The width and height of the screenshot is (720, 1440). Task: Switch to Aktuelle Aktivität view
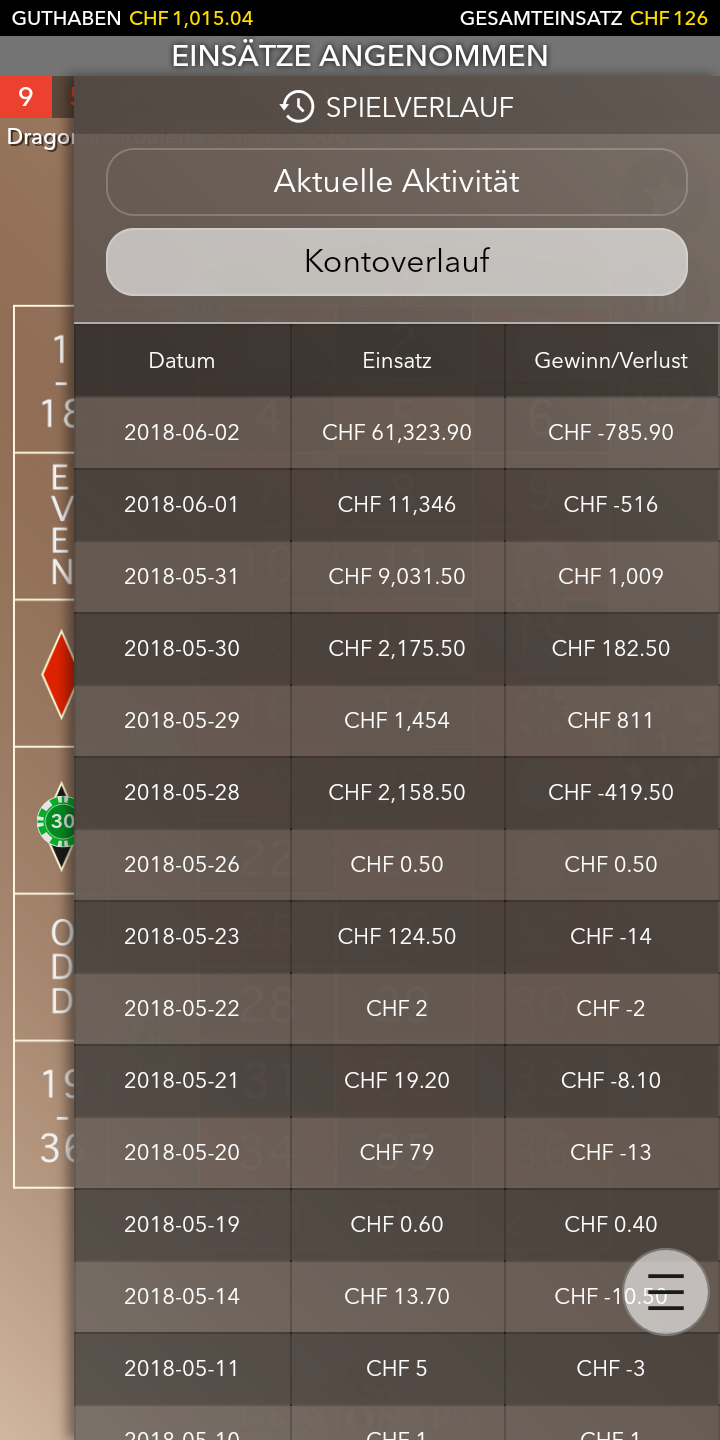(x=397, y=182)
